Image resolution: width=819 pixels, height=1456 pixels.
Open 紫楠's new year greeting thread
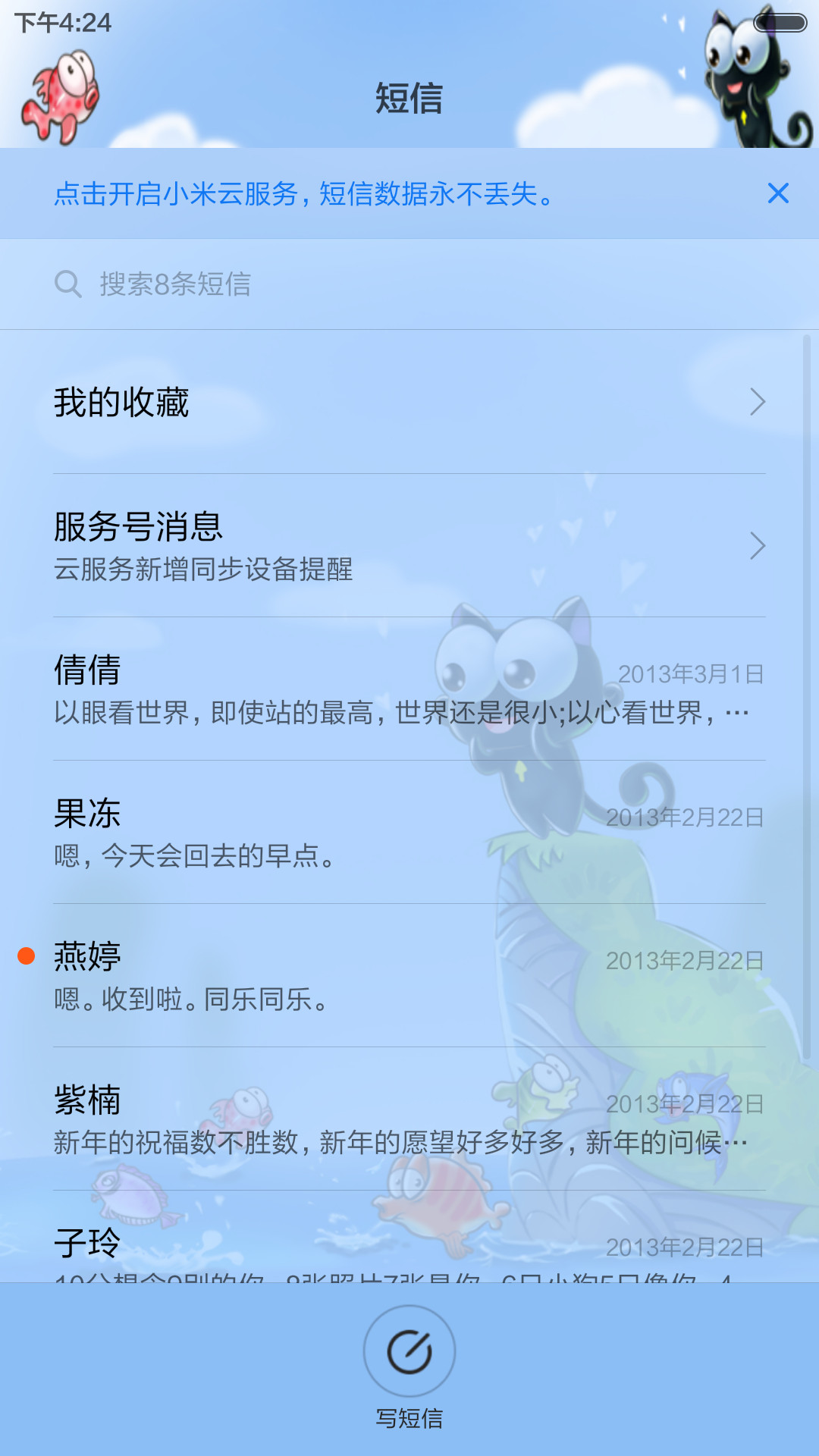(x=409, y=1119)
